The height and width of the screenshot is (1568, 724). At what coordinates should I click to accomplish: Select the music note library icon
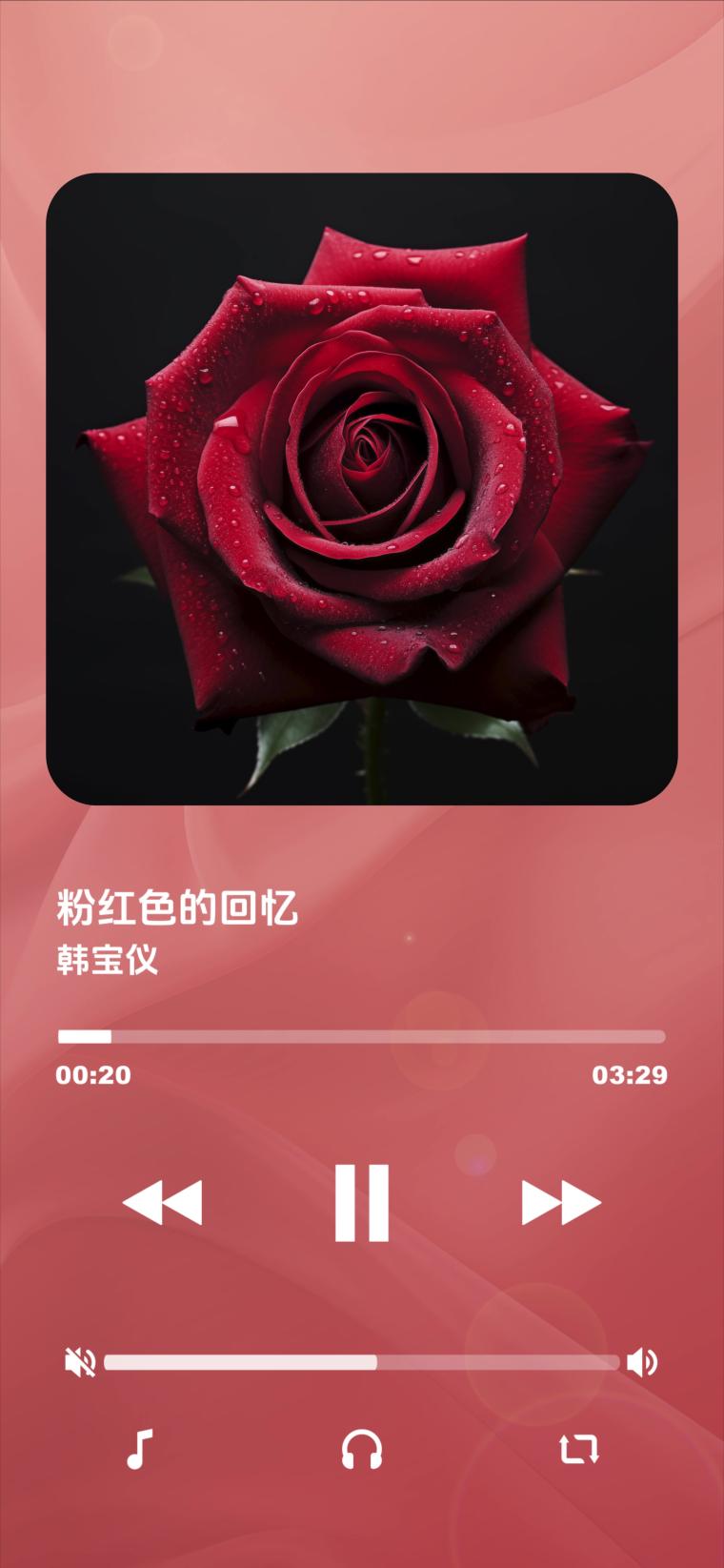pos(139,1451)
